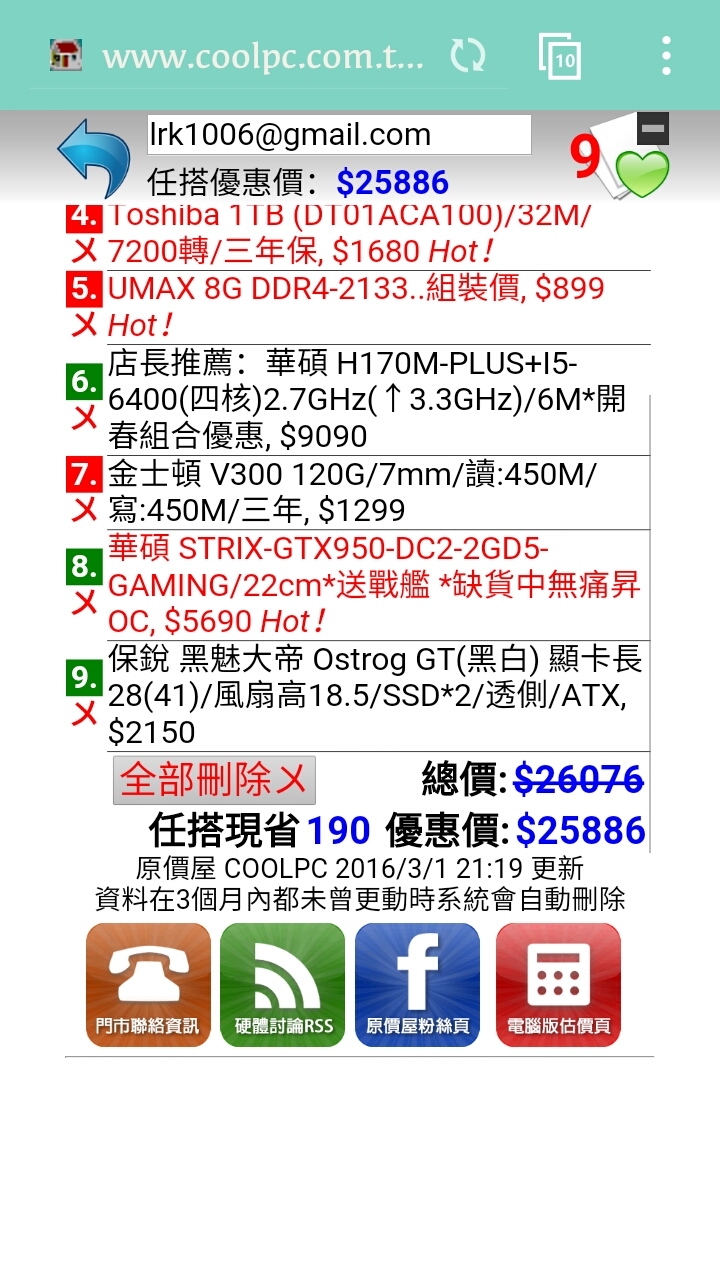The width and height of the screenshot is (720, 1280).
Task: Remove item 6 ASUS H170M-PLUS combo
Action: pyautogui.click(x=85, y=419)
